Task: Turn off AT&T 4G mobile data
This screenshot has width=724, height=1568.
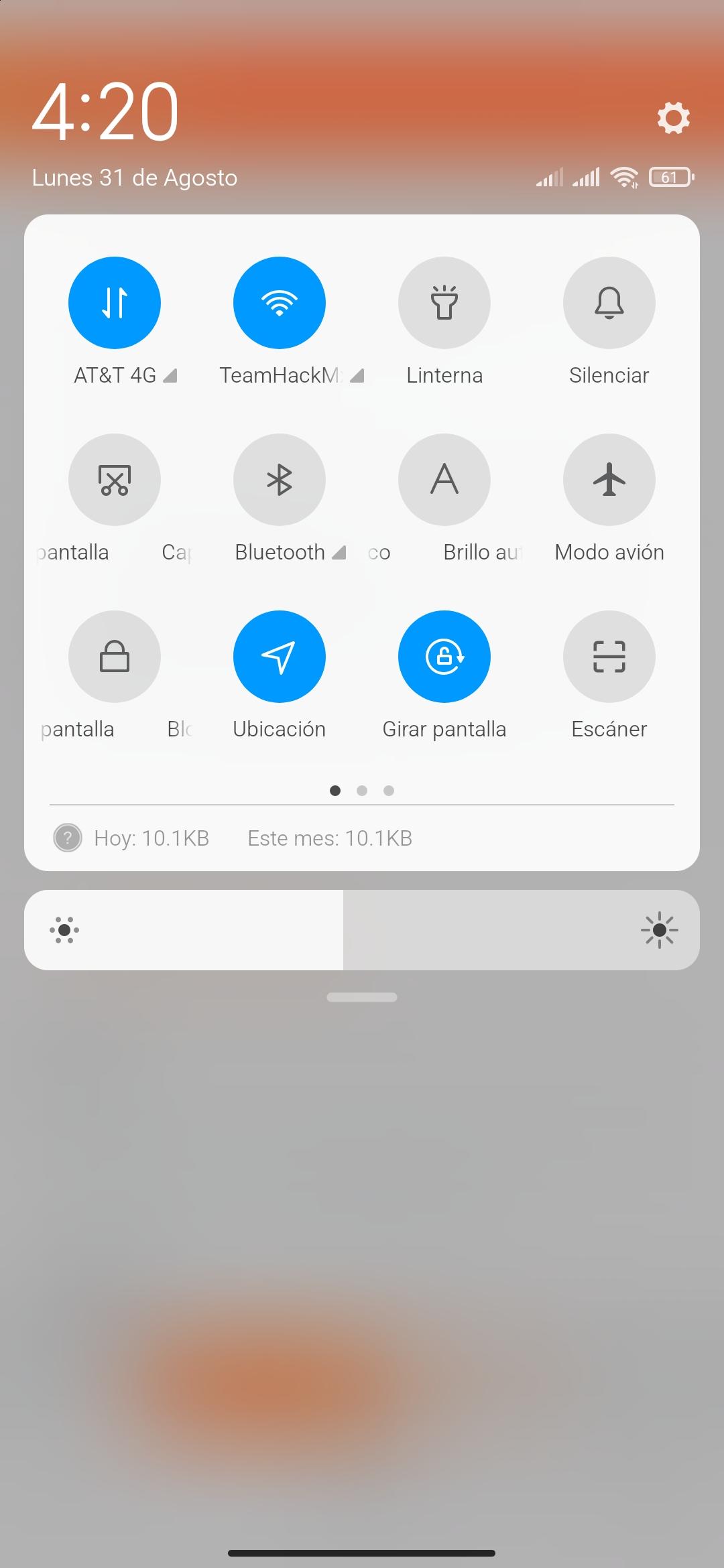Action: click(115, 303)
